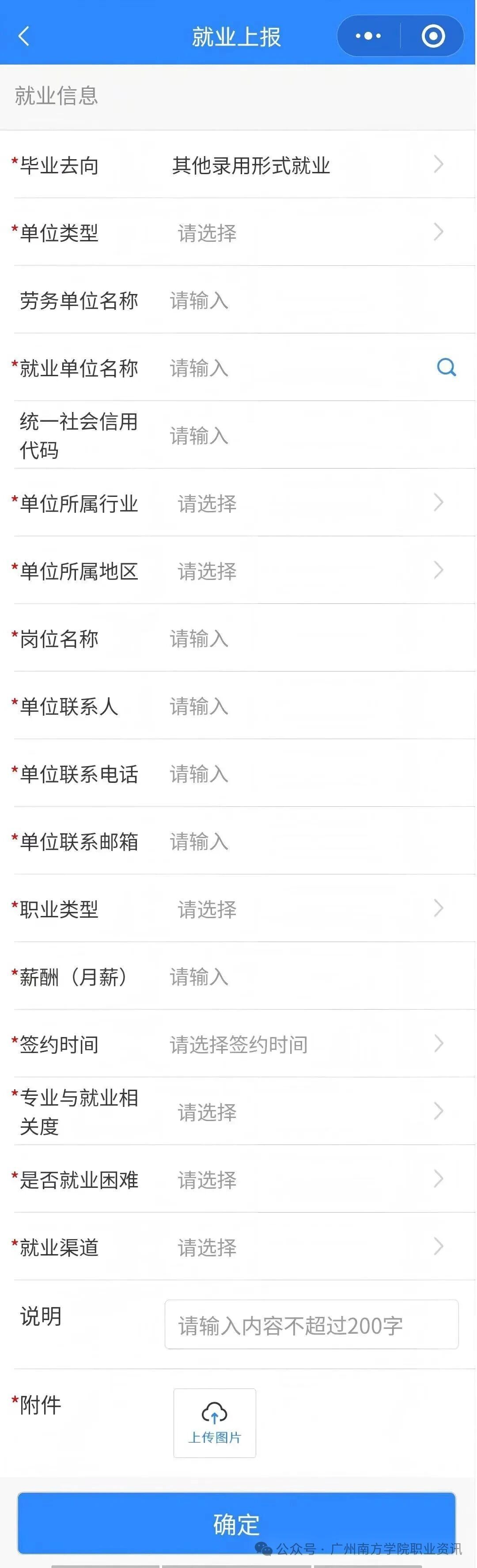Enter 薪酬（月薪） amount field
Viewport: 477px width, 1568px height.
[x=304, y=977]
